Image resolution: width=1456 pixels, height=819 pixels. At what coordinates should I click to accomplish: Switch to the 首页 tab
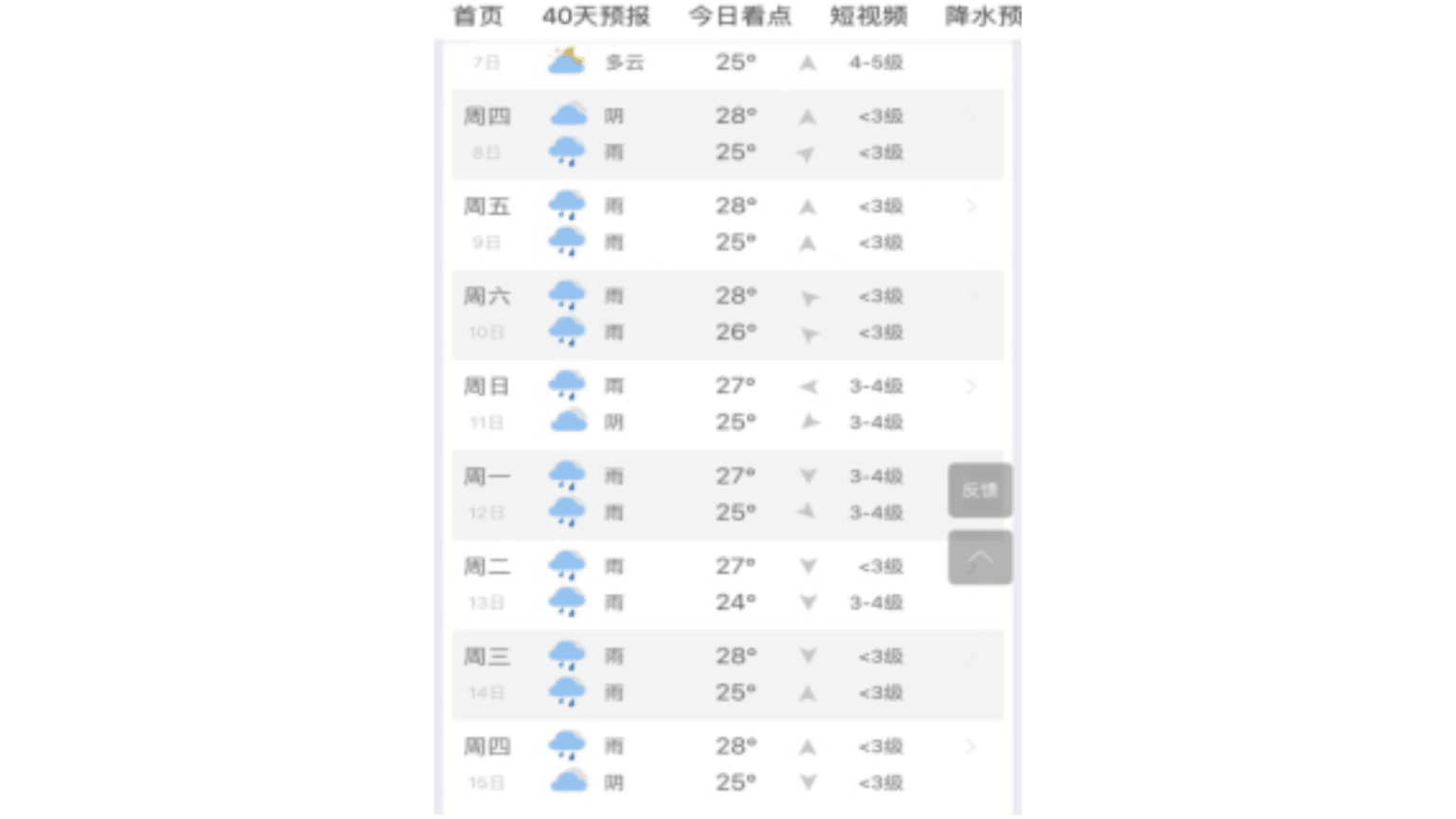click(478, 16)
